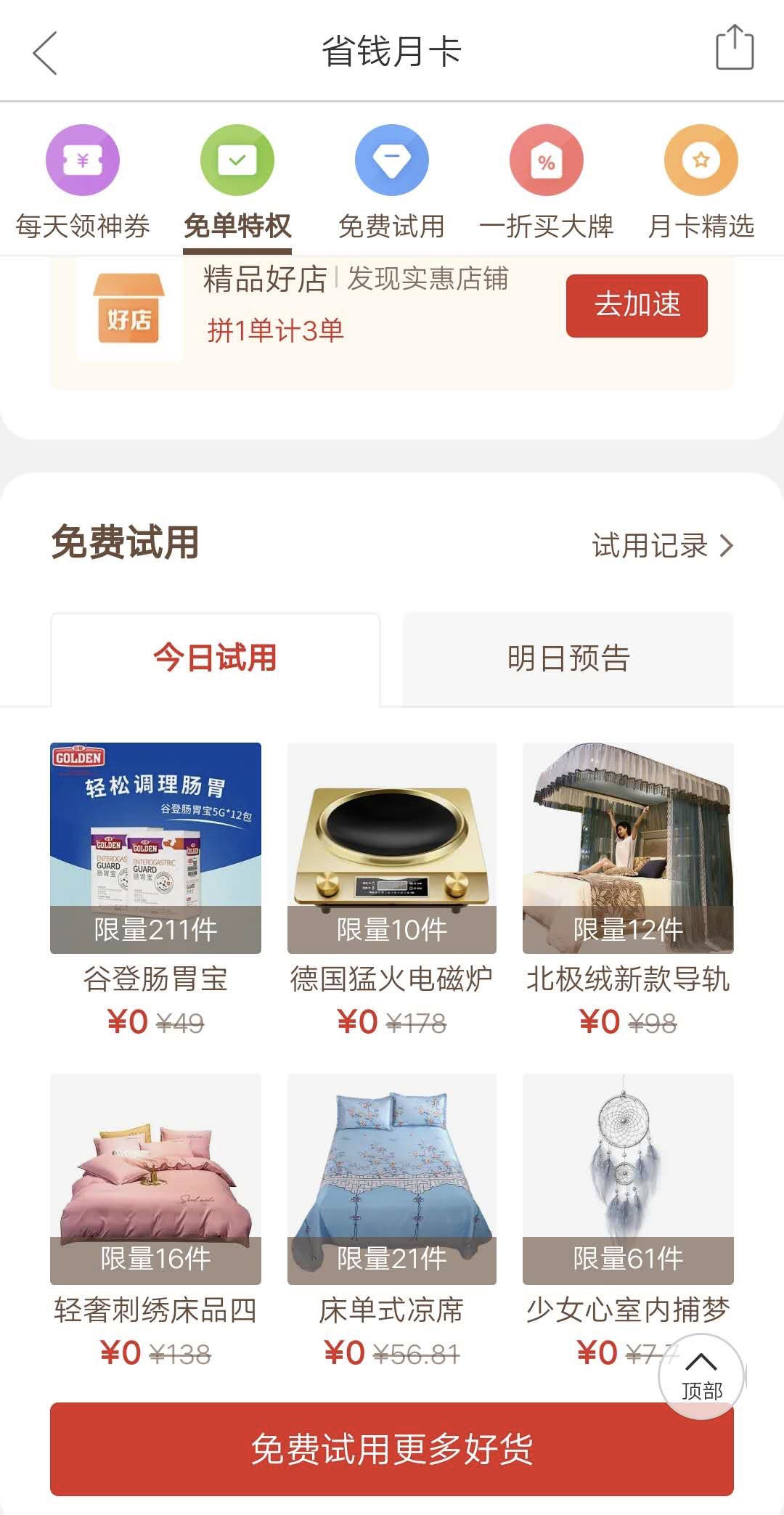The width and height of the screenshot is (784, 1515).
Task: Open the 轻奢刺绣床品四 product
Action: (155, 1221)
